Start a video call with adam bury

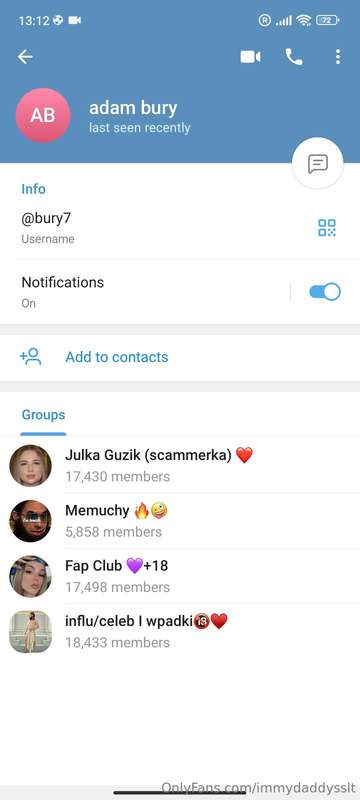pos(250,57)
